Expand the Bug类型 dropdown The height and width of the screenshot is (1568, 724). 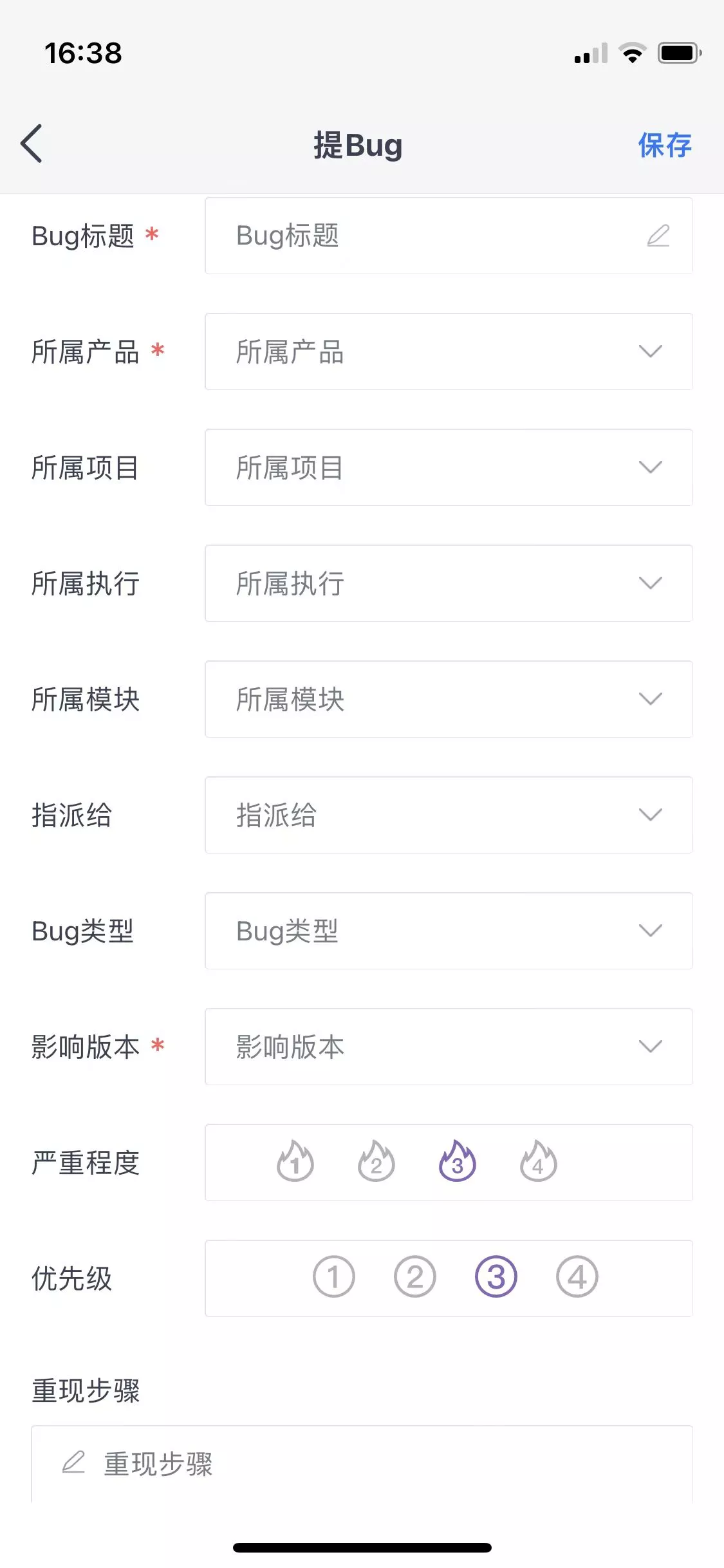(448, 931)
